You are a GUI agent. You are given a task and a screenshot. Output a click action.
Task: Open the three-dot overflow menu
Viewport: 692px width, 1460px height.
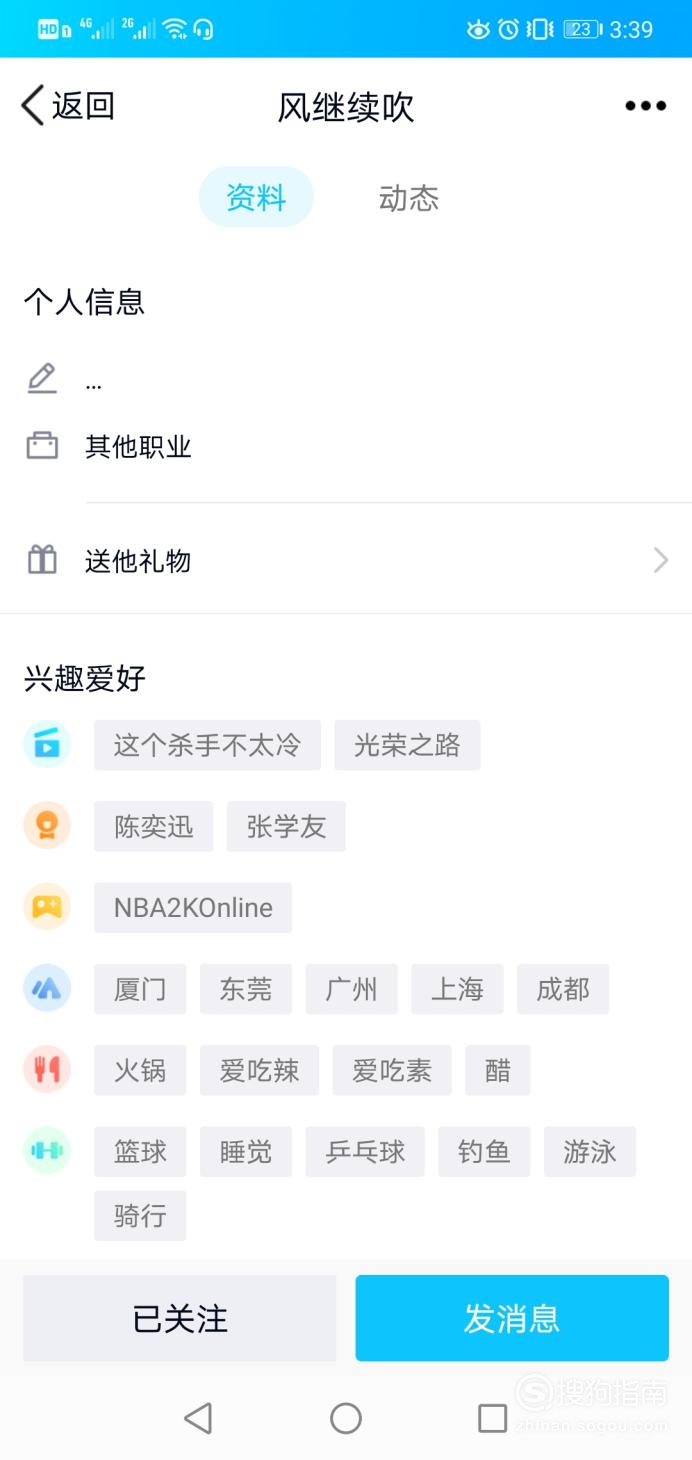pos(645,106)
